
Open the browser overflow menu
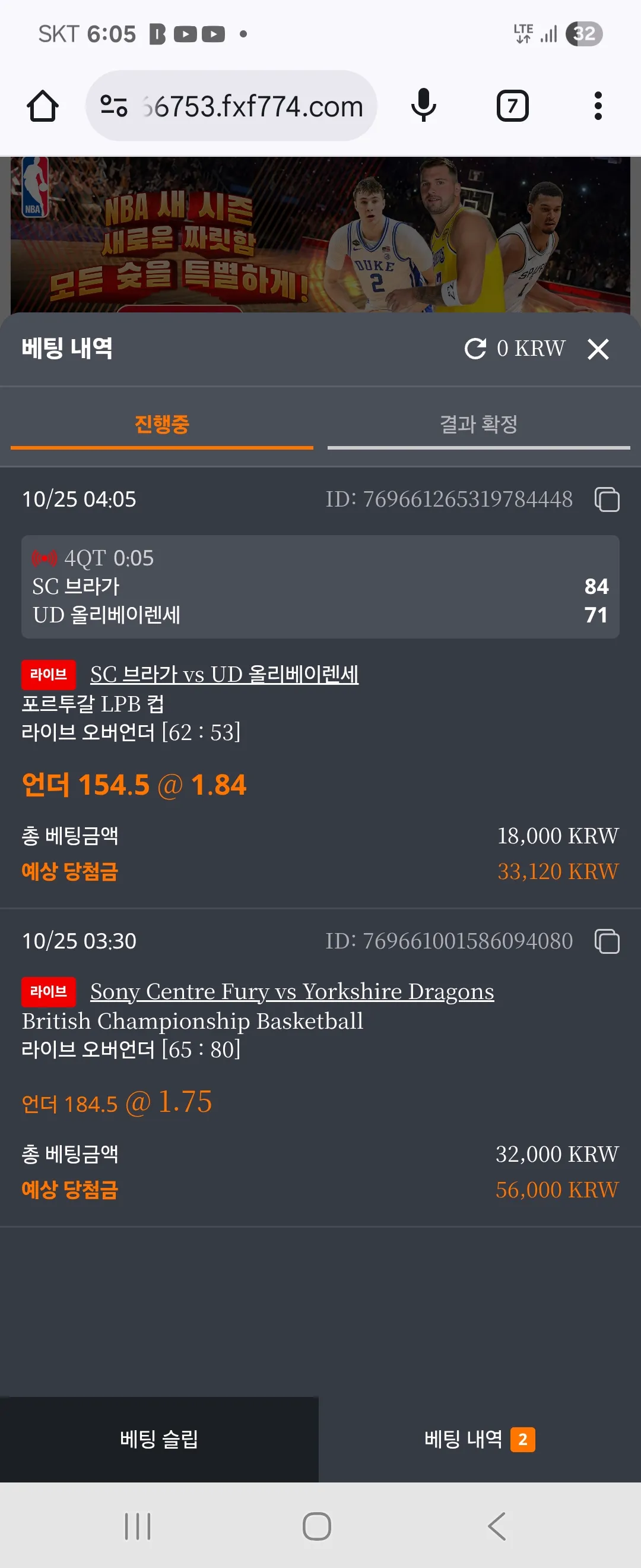(x=598, y=106)
